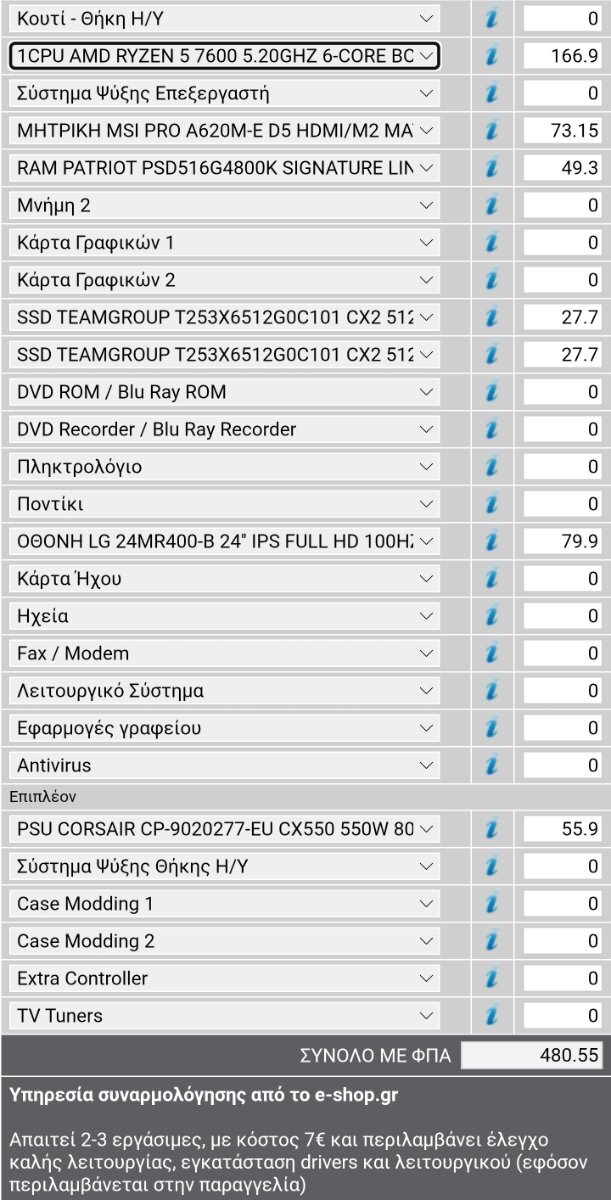Open the Πληκτρολόγιο dropdown

225,467
